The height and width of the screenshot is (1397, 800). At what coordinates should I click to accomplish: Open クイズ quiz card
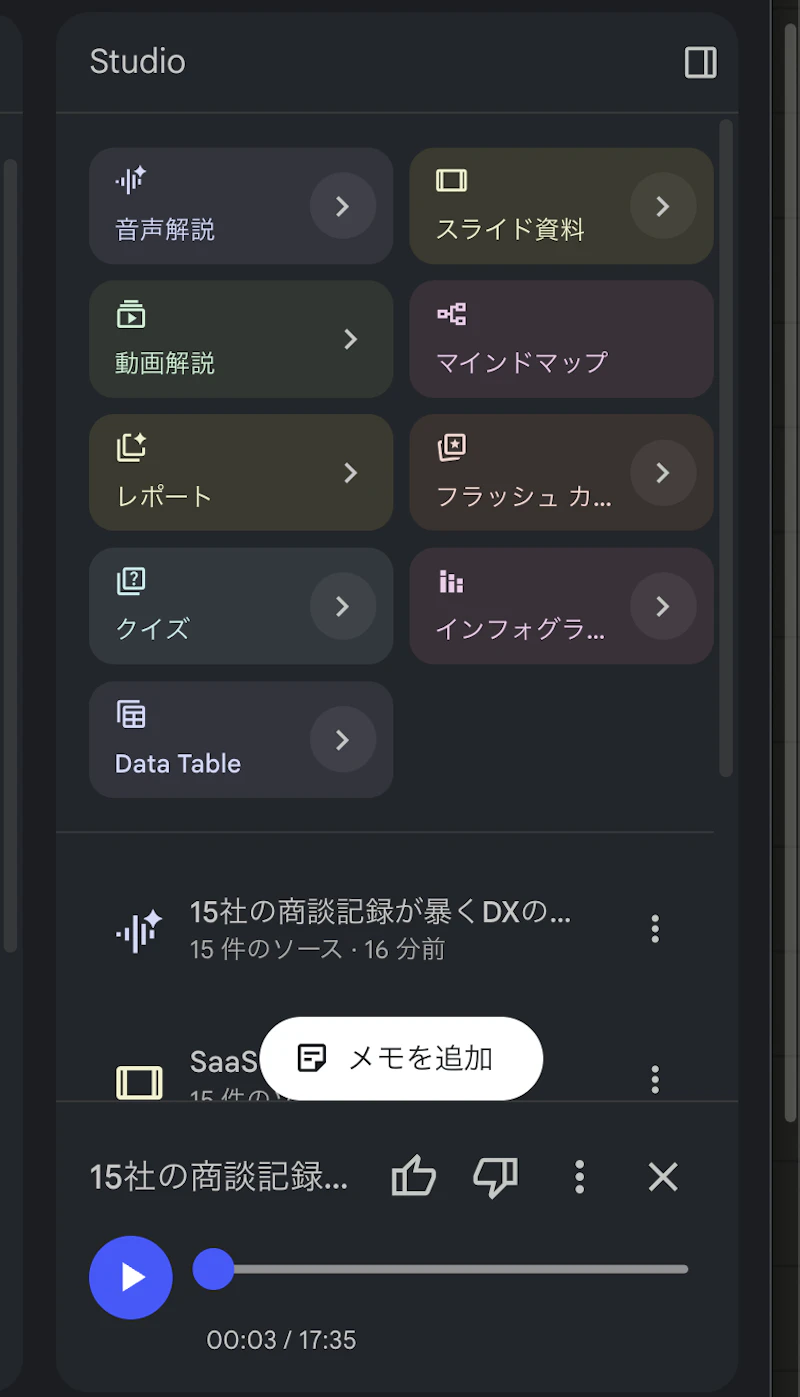point(200,606)
